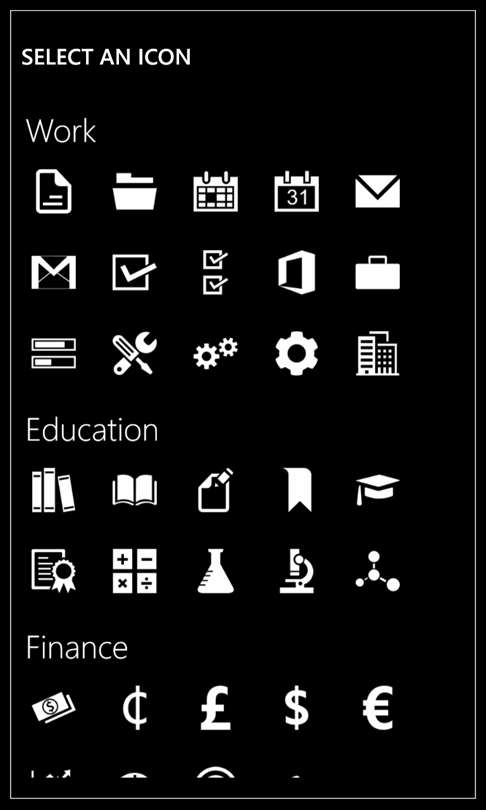Select the document page icon
486x810 pixels.
[x=54, y=192]
